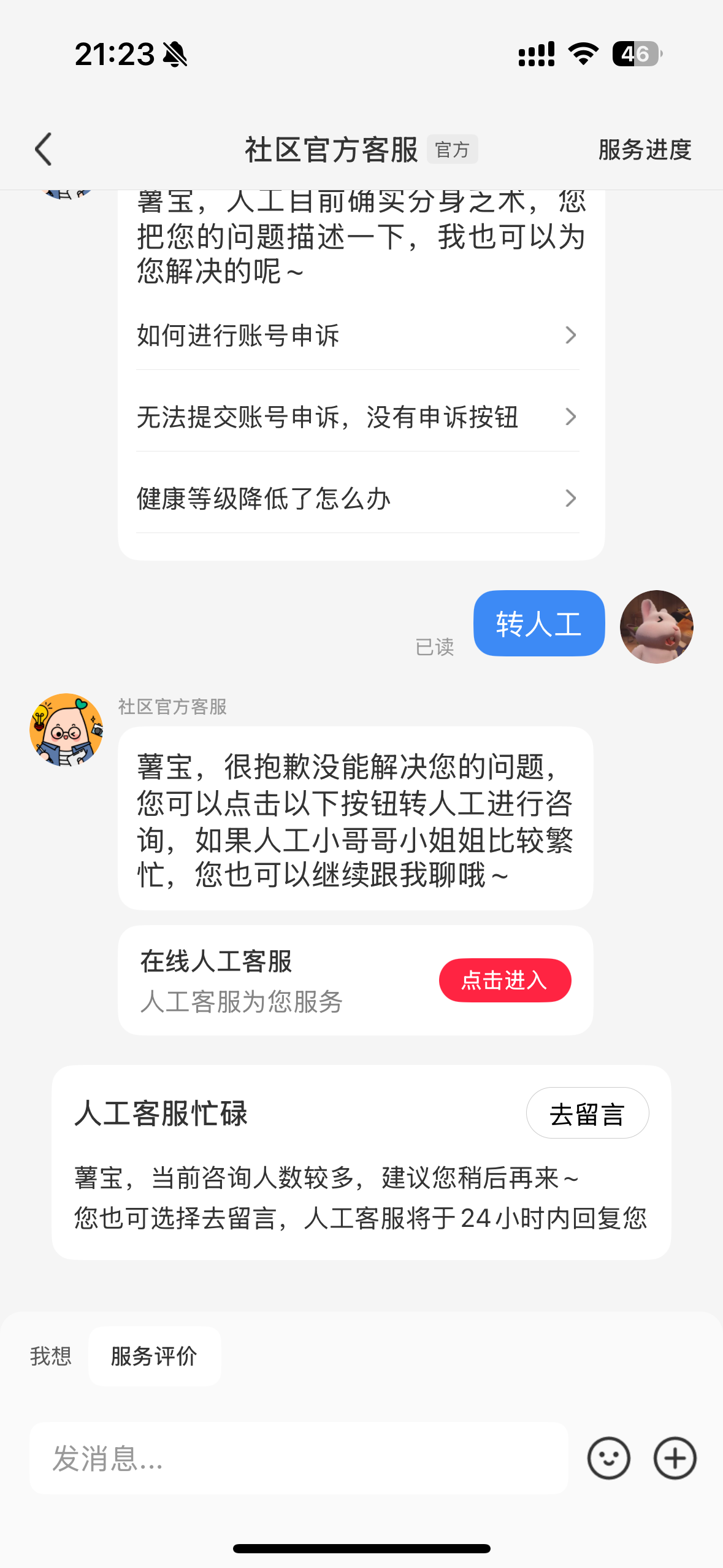Screen dimensions: 723x1568
Task: Open the emoji picker
Action: tap(608, 1458)
